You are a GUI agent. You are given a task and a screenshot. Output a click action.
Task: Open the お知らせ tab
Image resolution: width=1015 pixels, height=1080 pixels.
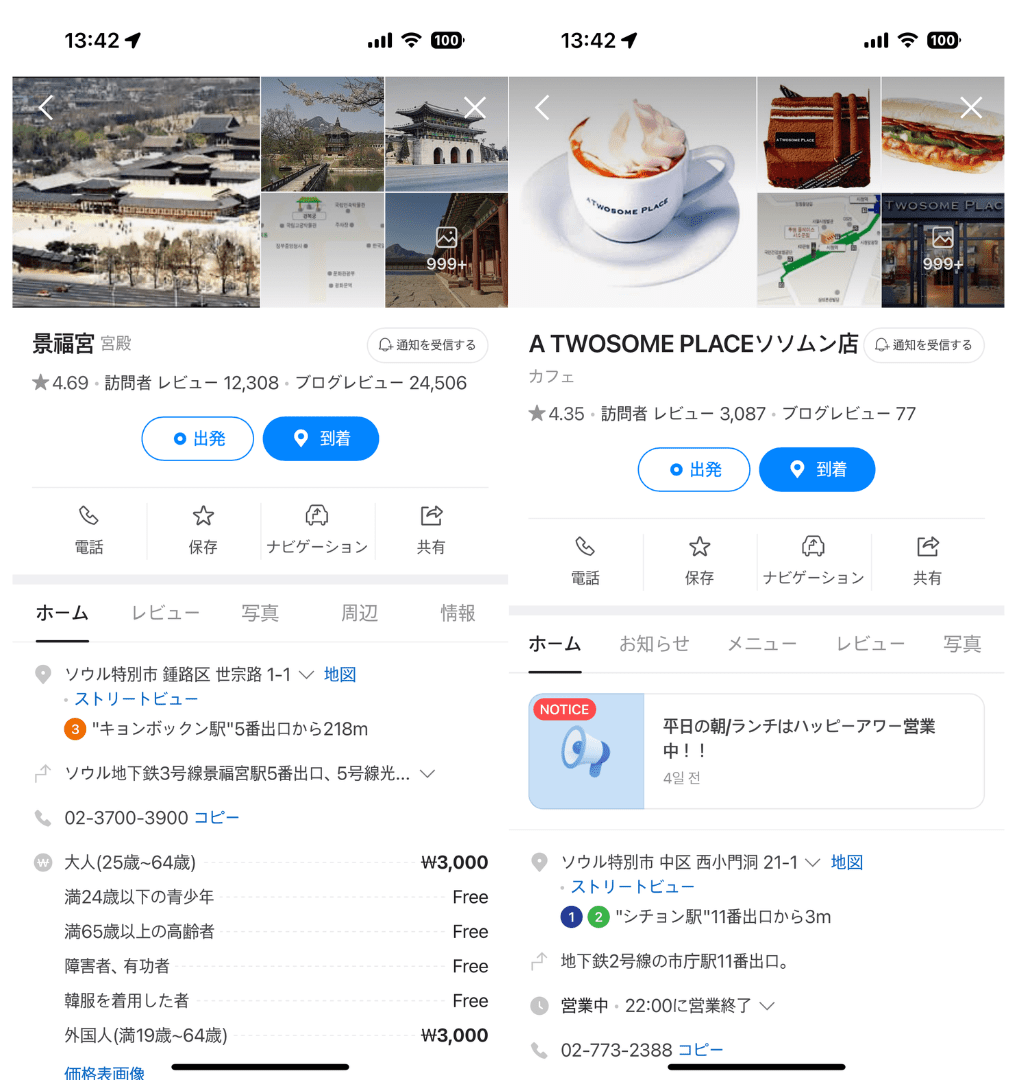tap(654, 644)
